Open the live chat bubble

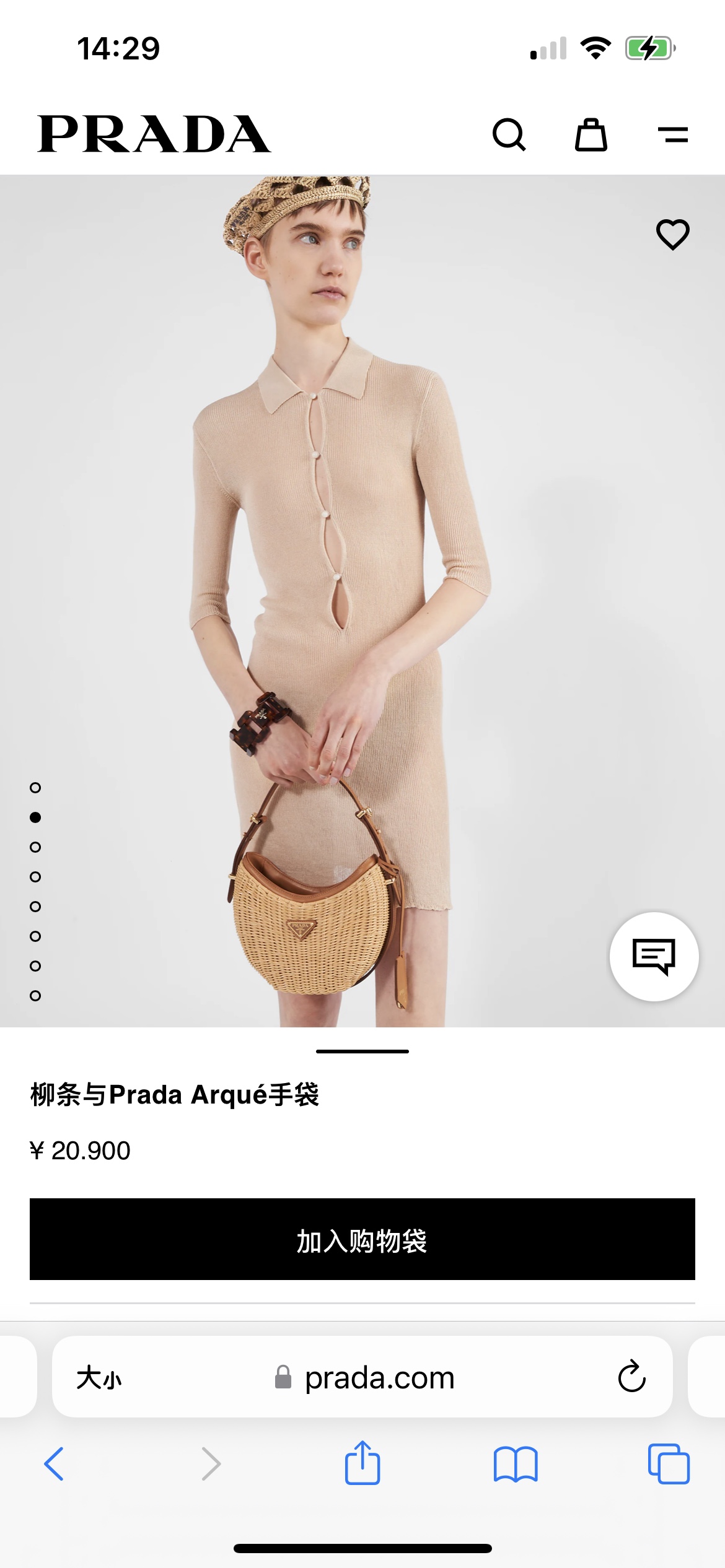tap(654, 956)
